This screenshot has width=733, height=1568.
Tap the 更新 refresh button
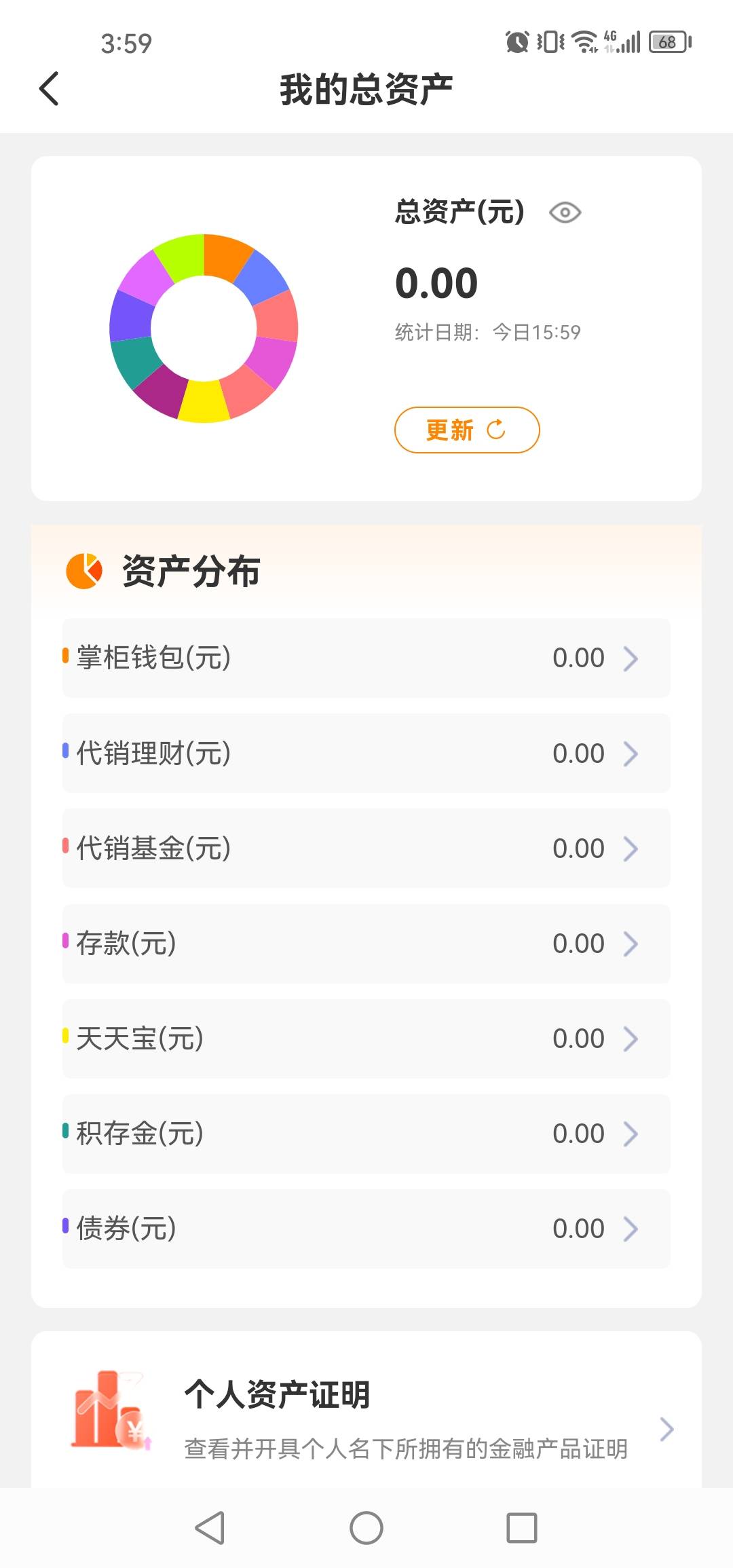click(x=467, y=430)
